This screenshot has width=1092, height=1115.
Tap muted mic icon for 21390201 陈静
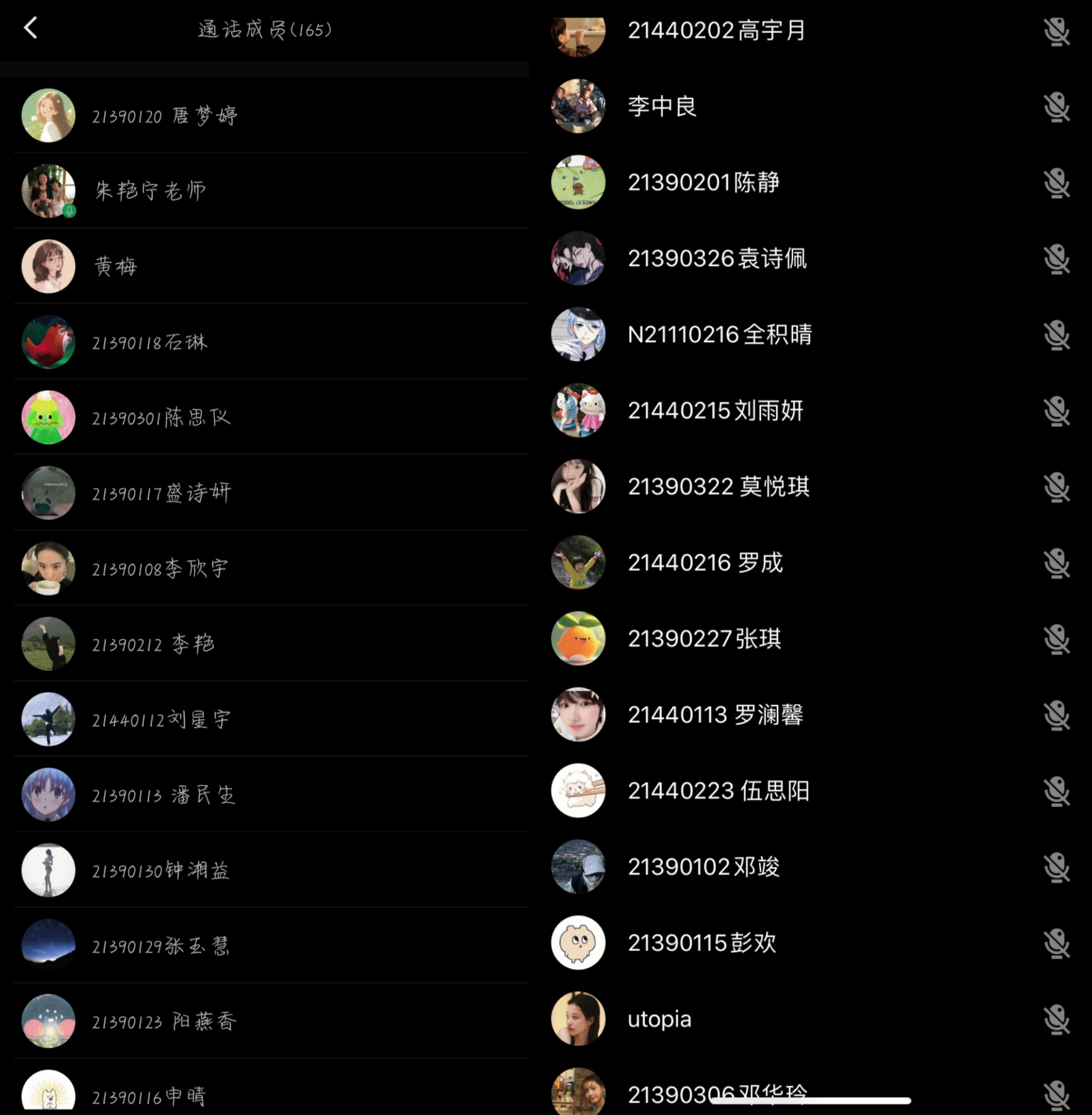(x=1056, y=183)
